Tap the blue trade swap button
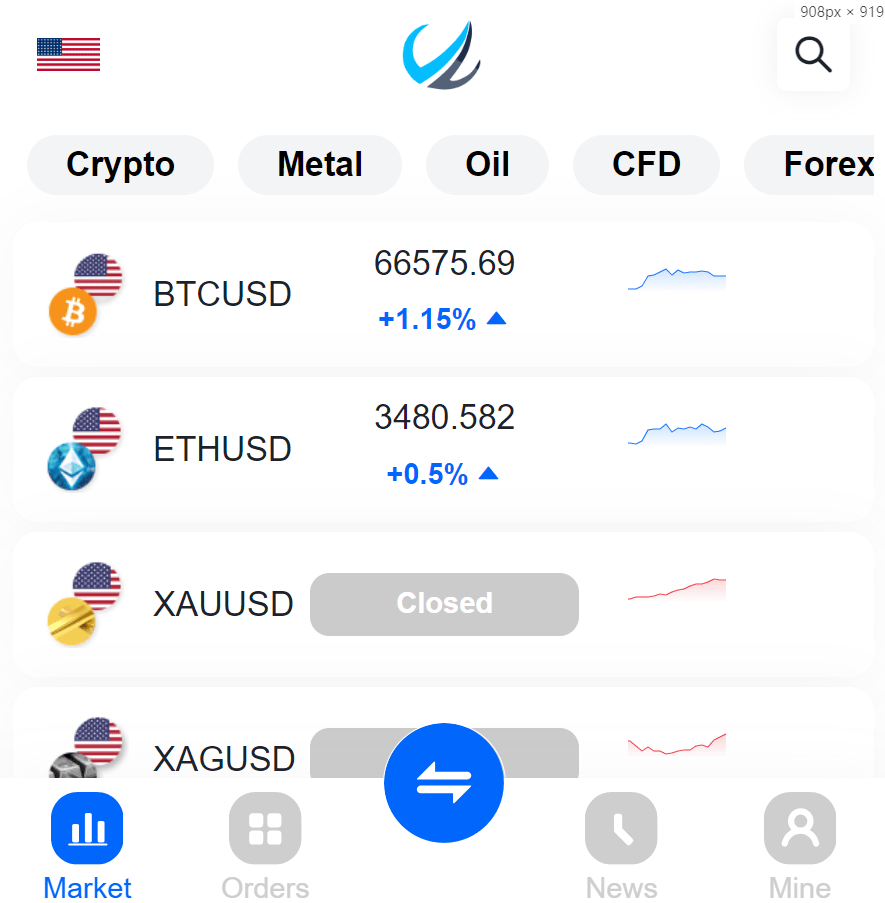This screenshot has height=903, width=885. tap(444, 783)
